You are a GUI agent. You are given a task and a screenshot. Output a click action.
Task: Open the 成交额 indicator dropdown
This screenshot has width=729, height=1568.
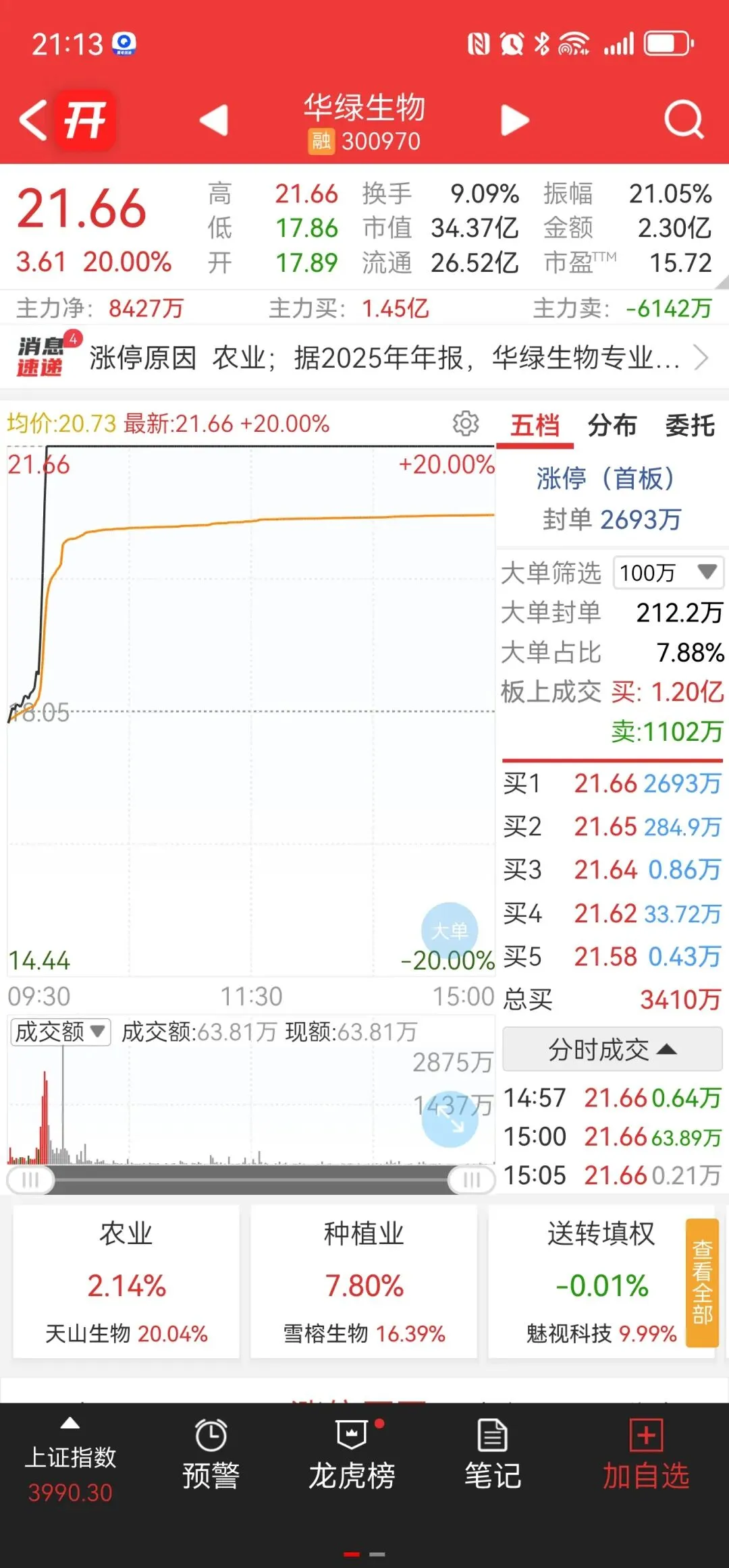pos(60,1032)
